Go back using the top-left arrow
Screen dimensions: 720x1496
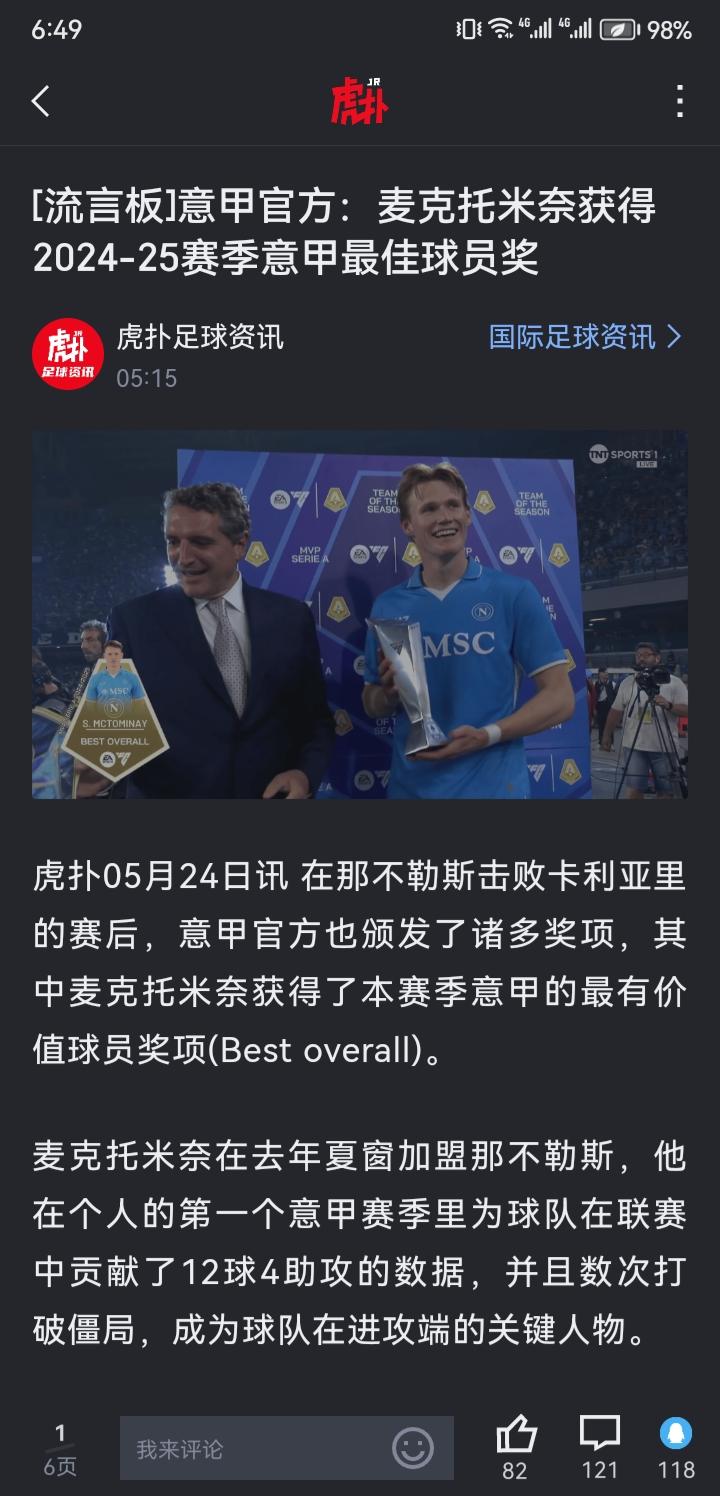point(41,101)
